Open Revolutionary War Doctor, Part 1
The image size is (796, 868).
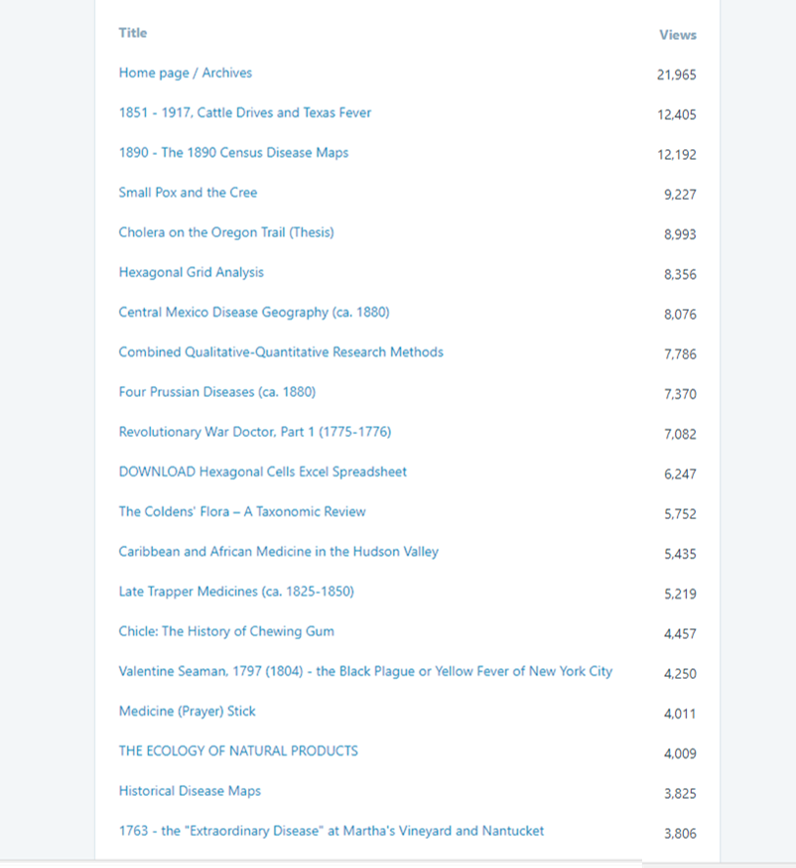click(x=254, y=432)
